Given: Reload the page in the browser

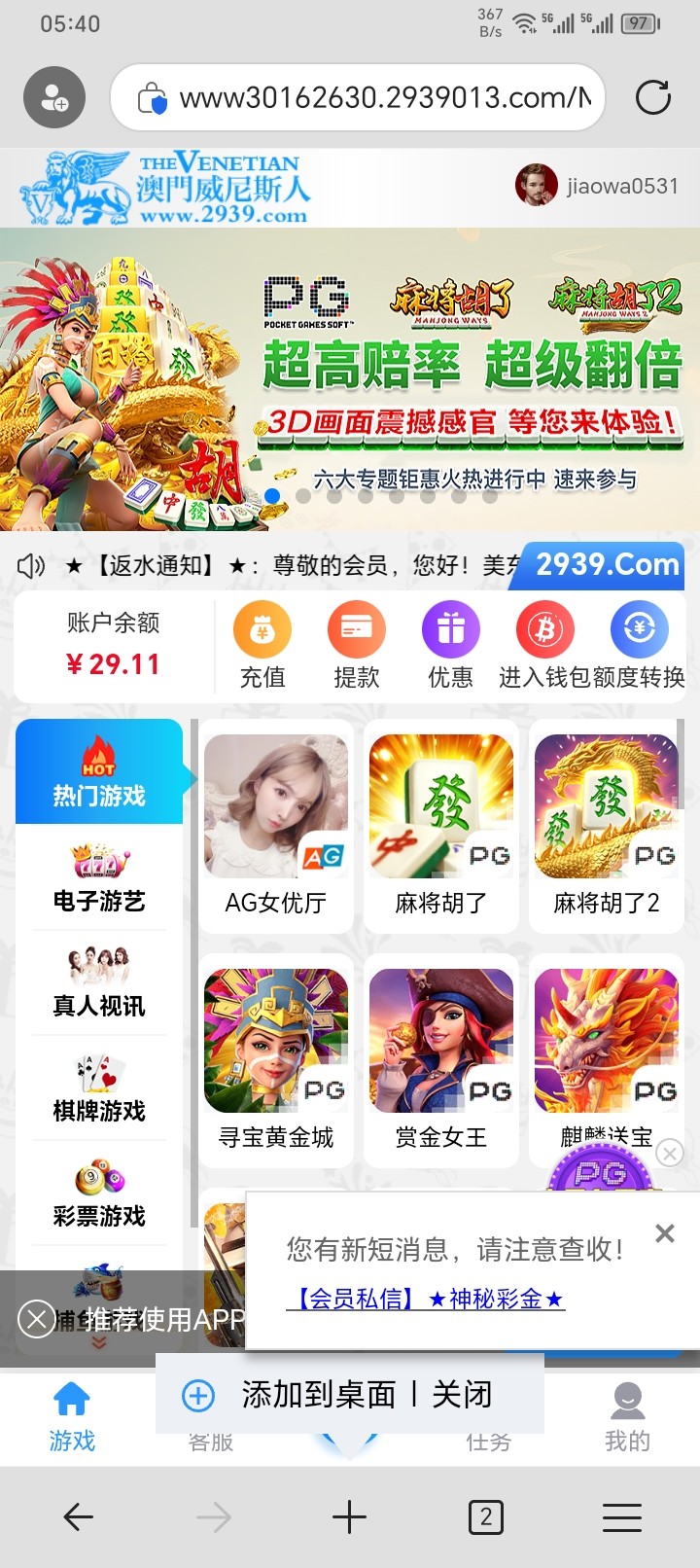Looking at the screenshot, I should [x=652, y=97].
